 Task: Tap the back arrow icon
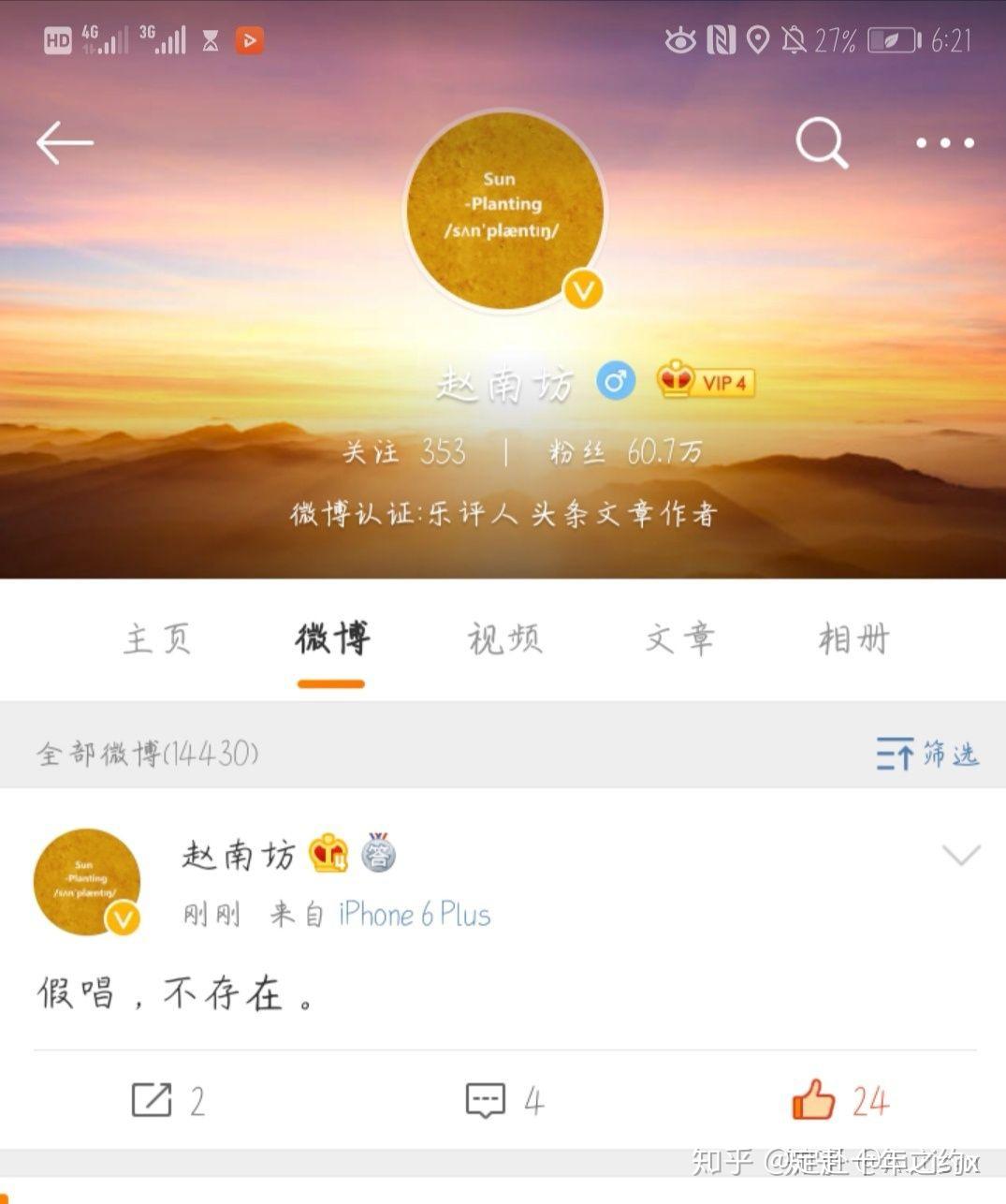pyautogui.click(x=64, y=142)
